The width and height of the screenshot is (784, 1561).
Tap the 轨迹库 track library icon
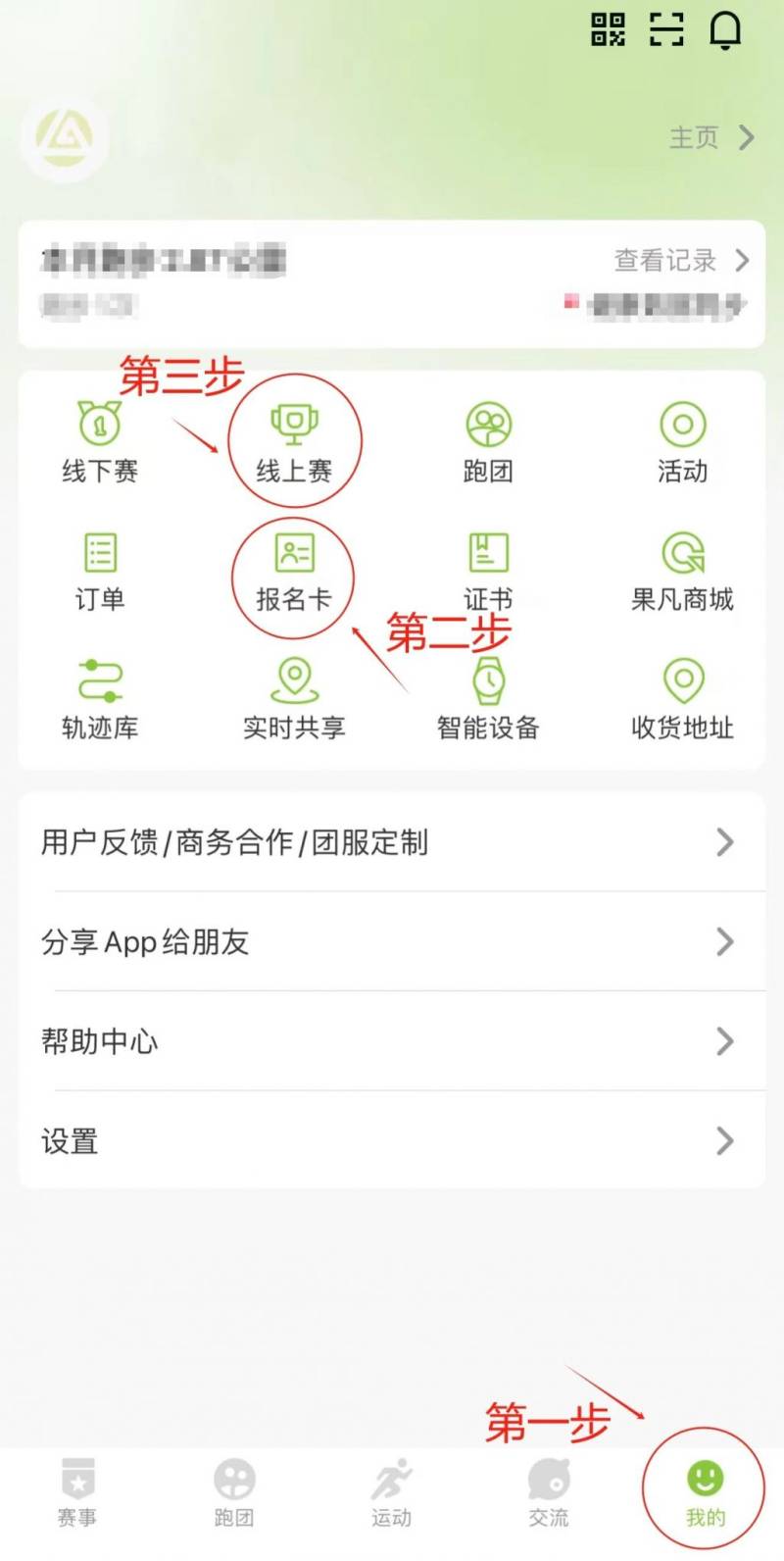[99, 696]
